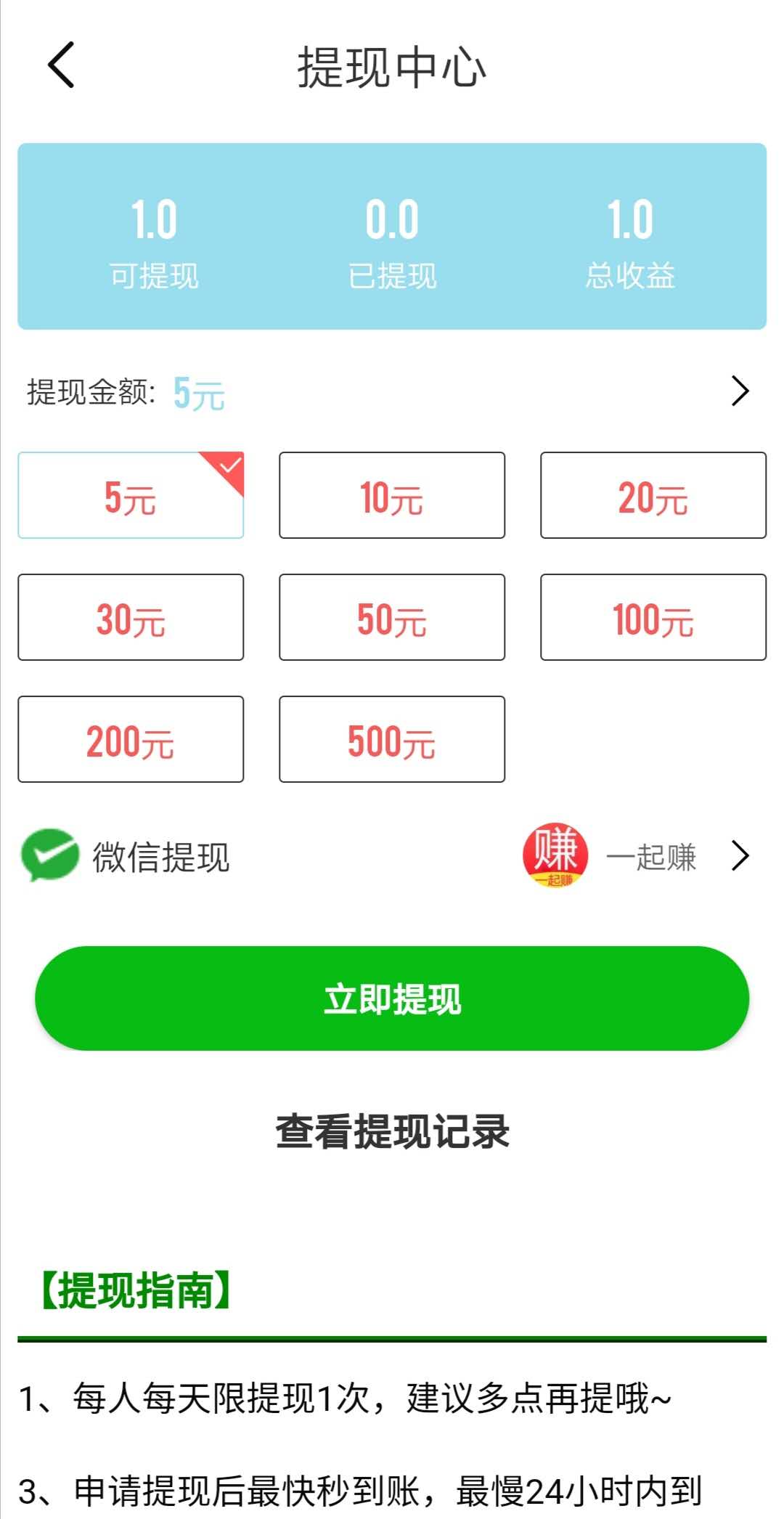Open 查看提现记录
This screenshot has width=784, height=1519.
click(x=392, y=1132)
